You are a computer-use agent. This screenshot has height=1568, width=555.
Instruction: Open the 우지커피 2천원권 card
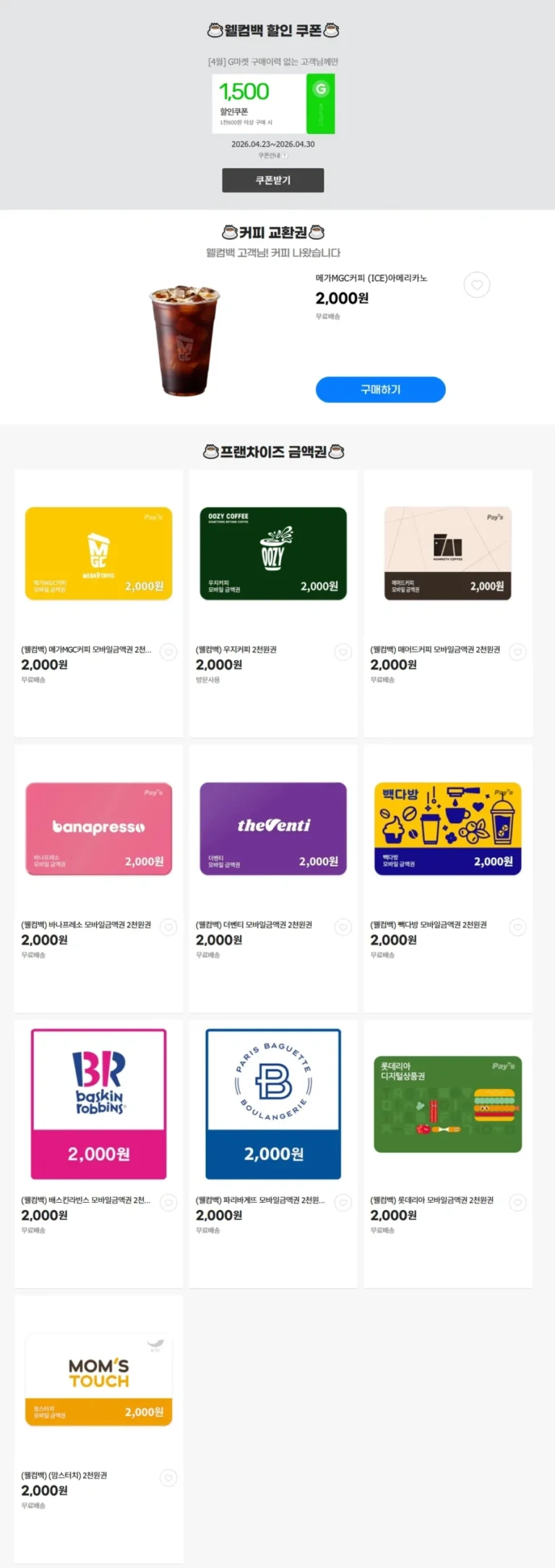272,553
